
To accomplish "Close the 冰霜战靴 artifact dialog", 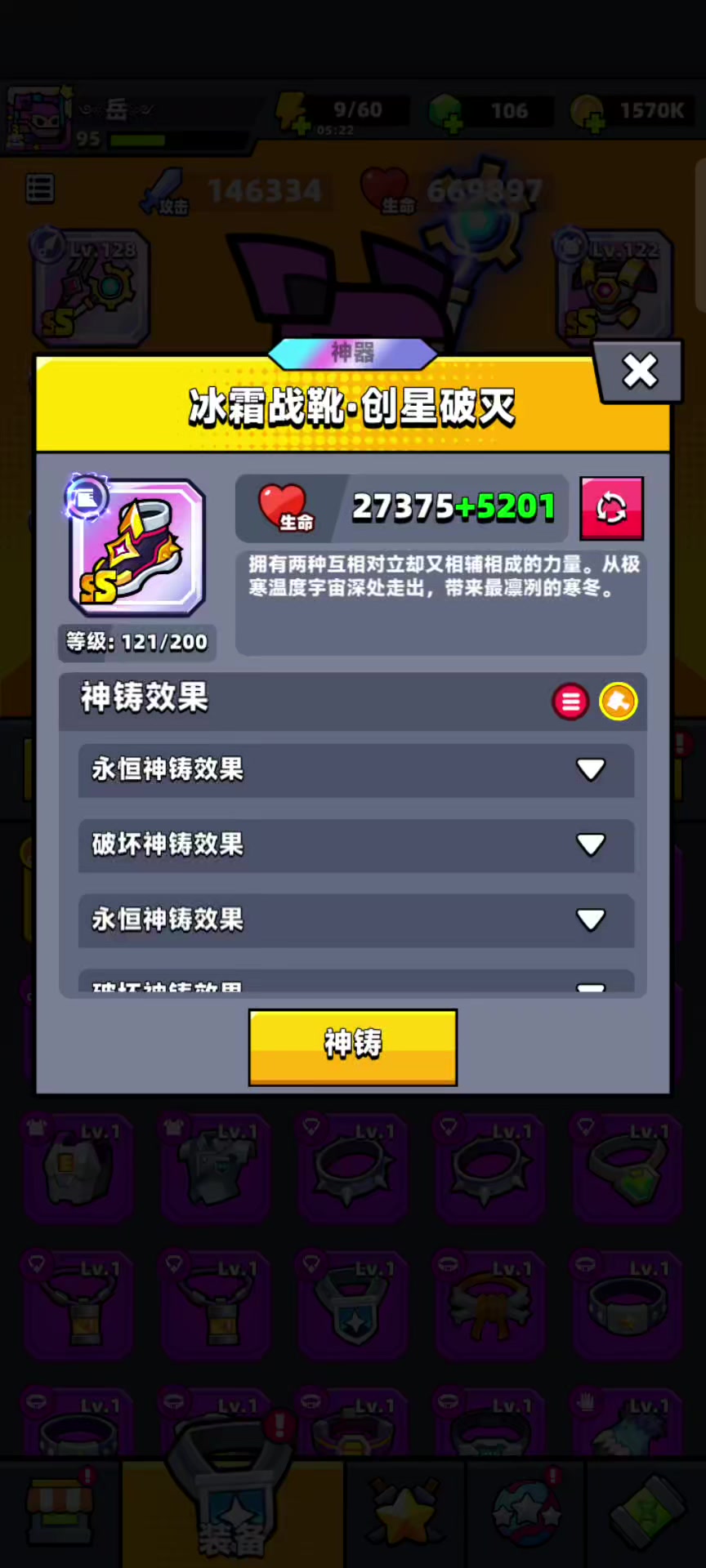I will 640,372.
